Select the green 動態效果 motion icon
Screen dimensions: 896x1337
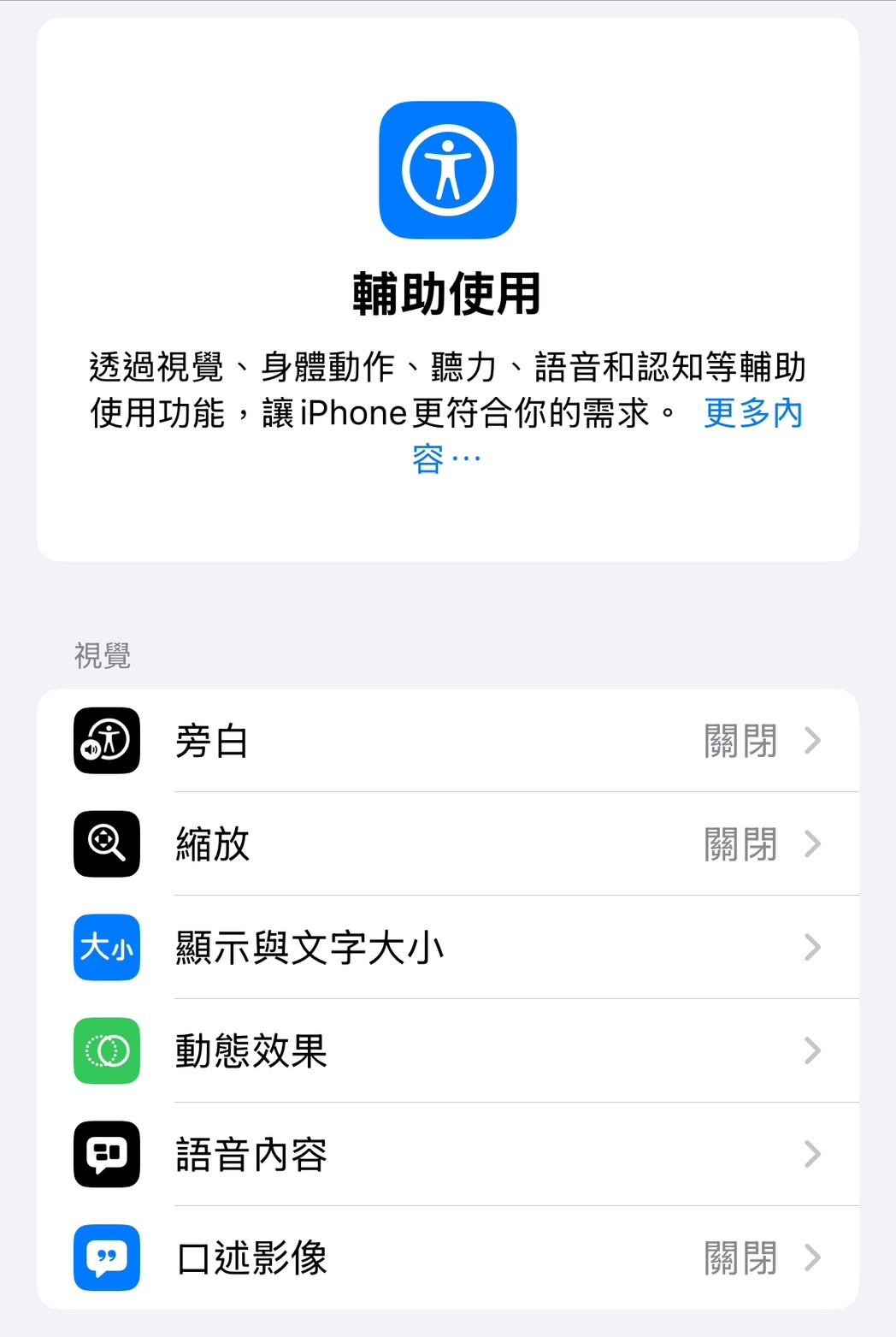[106, 1051]
